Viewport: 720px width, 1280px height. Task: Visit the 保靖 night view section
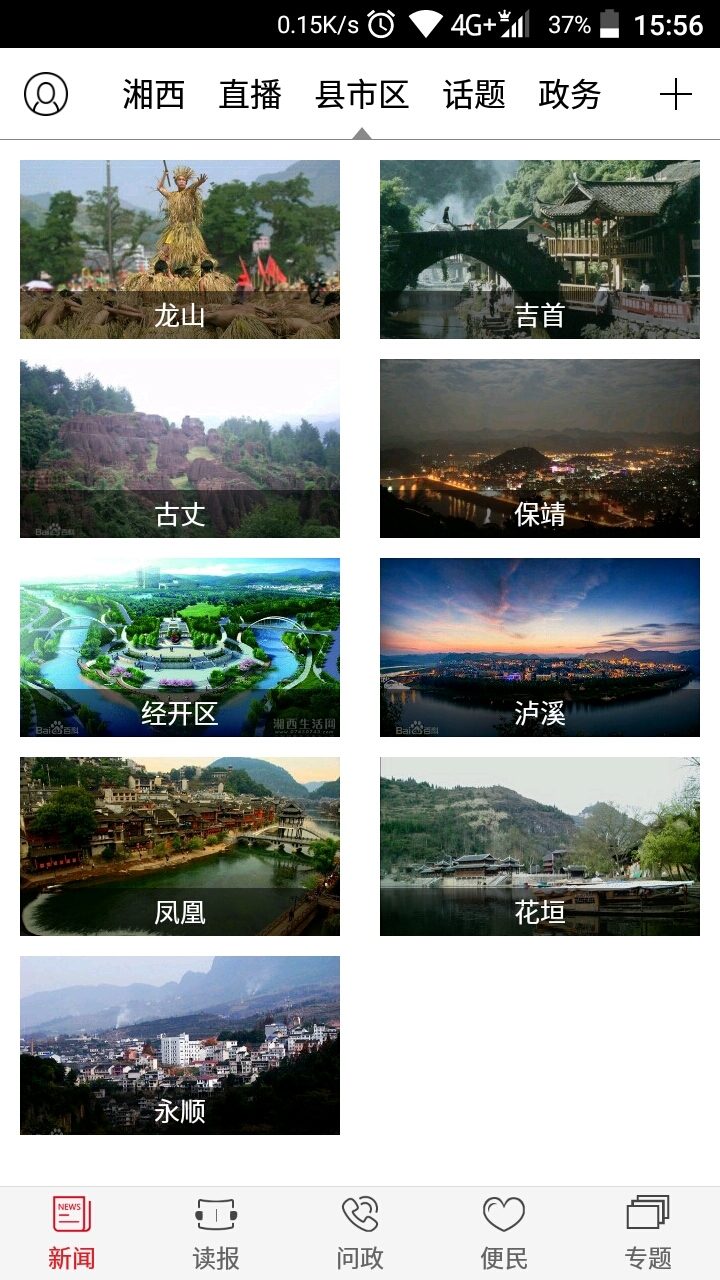point(539,447)
